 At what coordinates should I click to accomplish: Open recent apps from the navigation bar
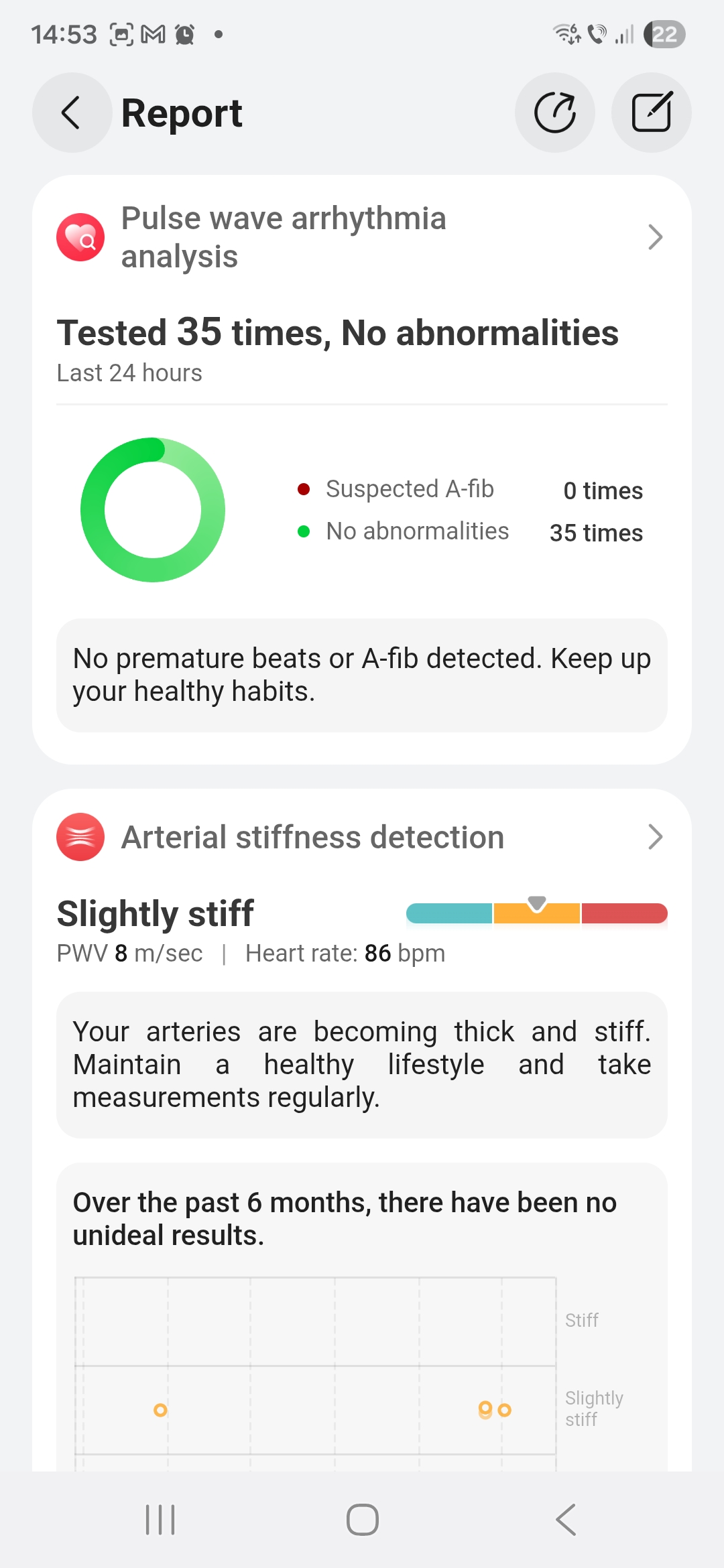pyautogui.click(x=160, y=1519)
